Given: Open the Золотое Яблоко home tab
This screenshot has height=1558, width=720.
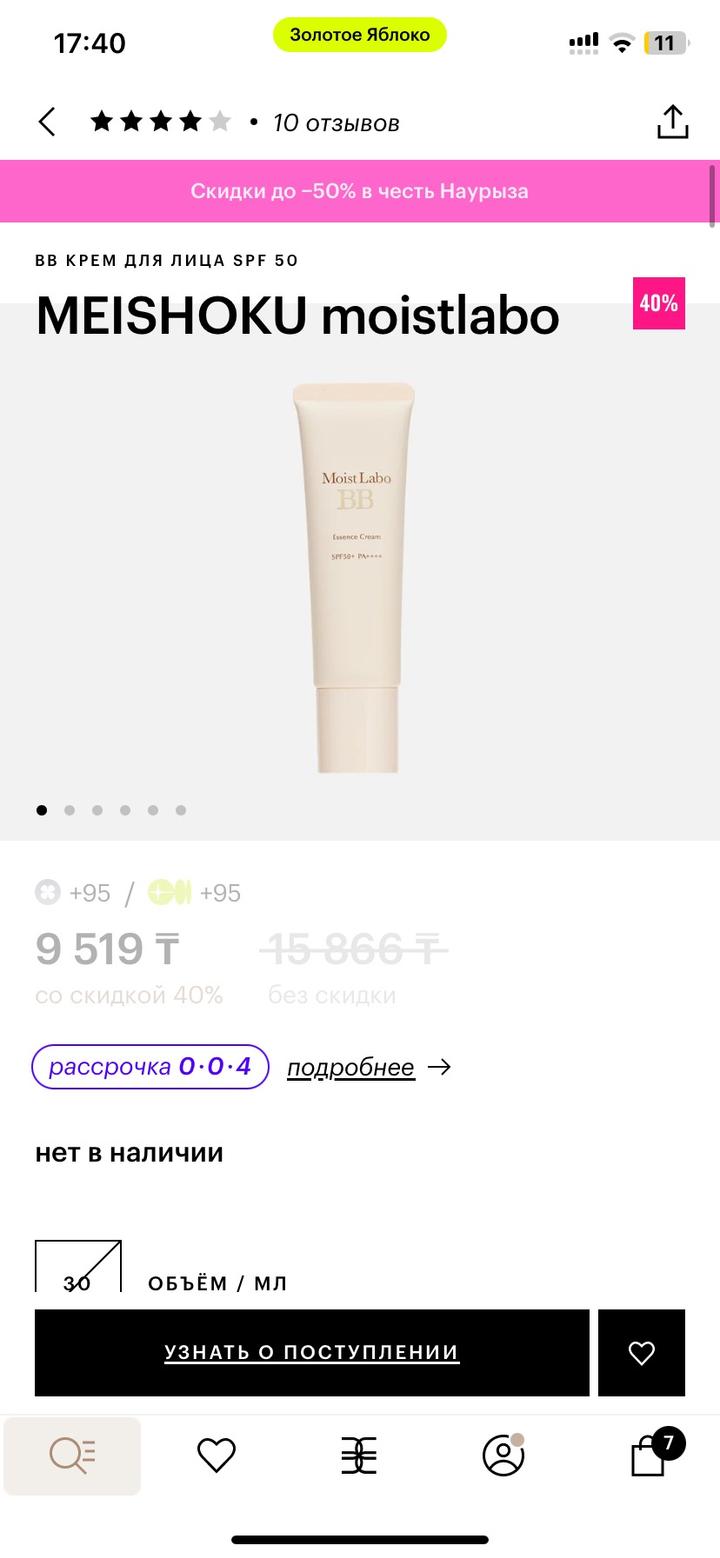Looking at the screenshot, I should pos(359,1455).
